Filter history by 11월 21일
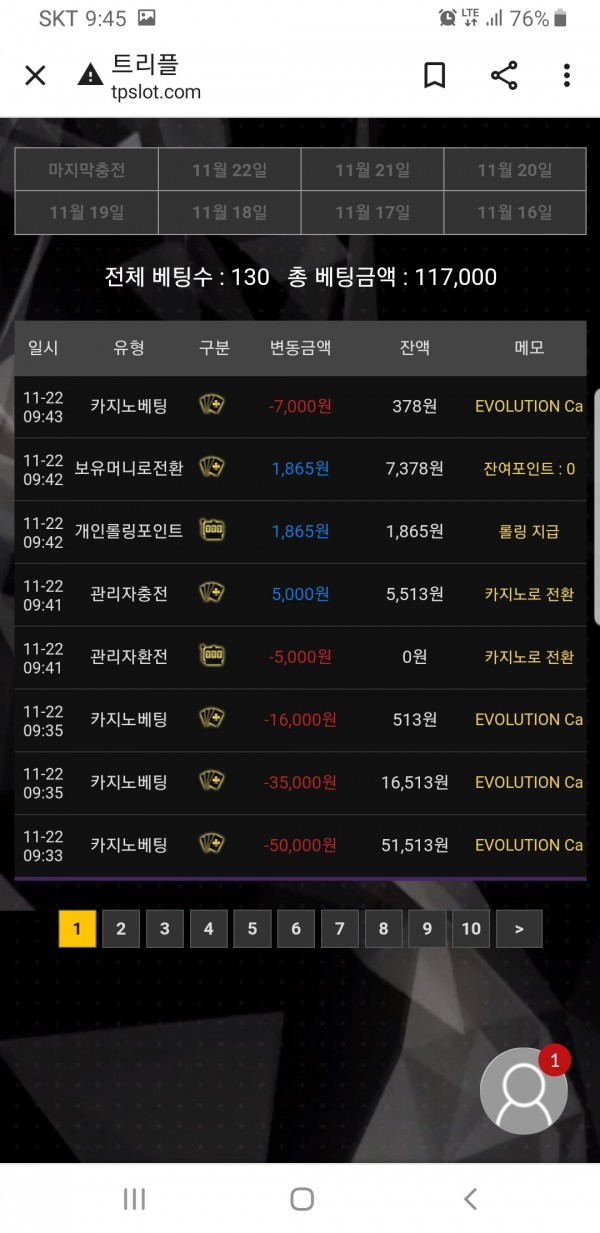Image resolution: width=600 pixels, height=1233 pixels. [372, 170]
